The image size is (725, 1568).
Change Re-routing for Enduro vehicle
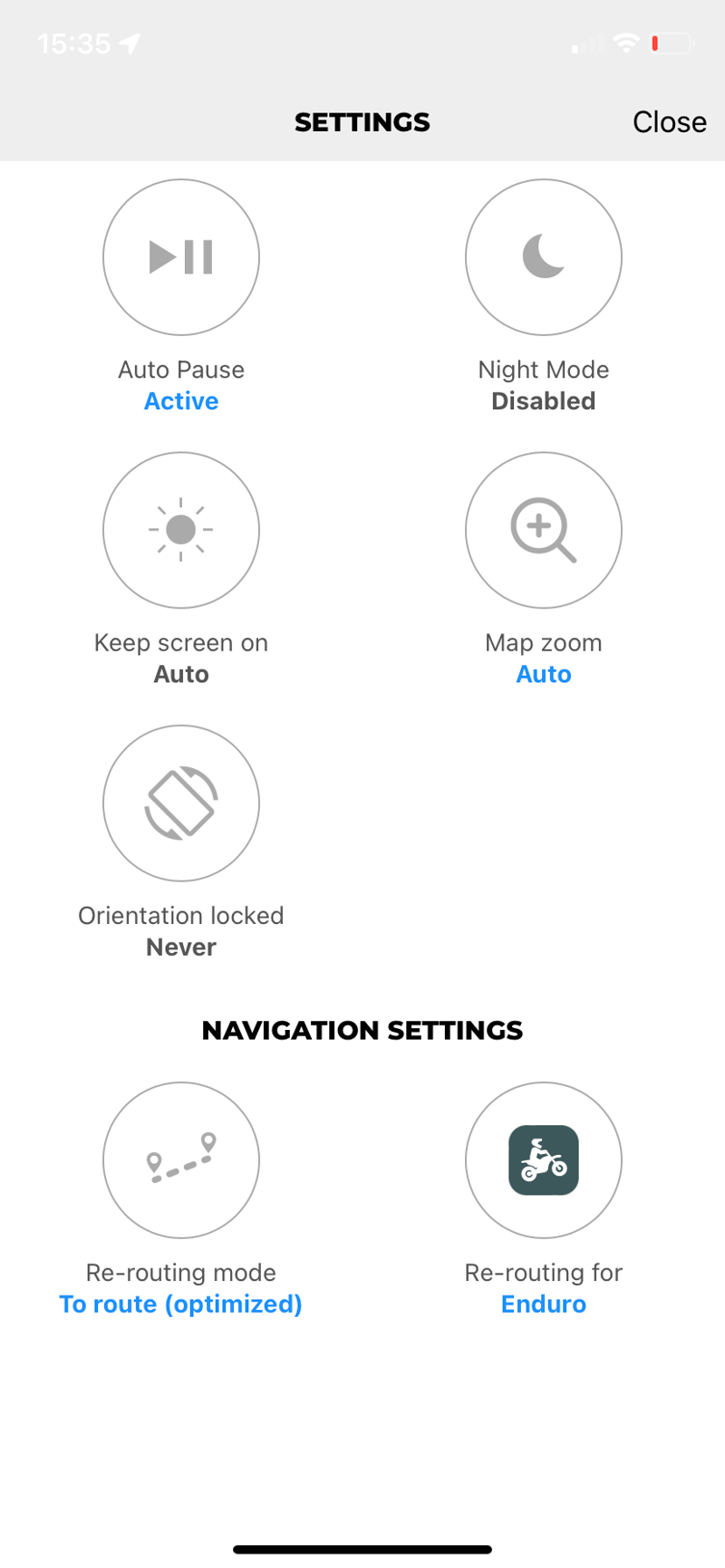click(x=544, y=1159)
